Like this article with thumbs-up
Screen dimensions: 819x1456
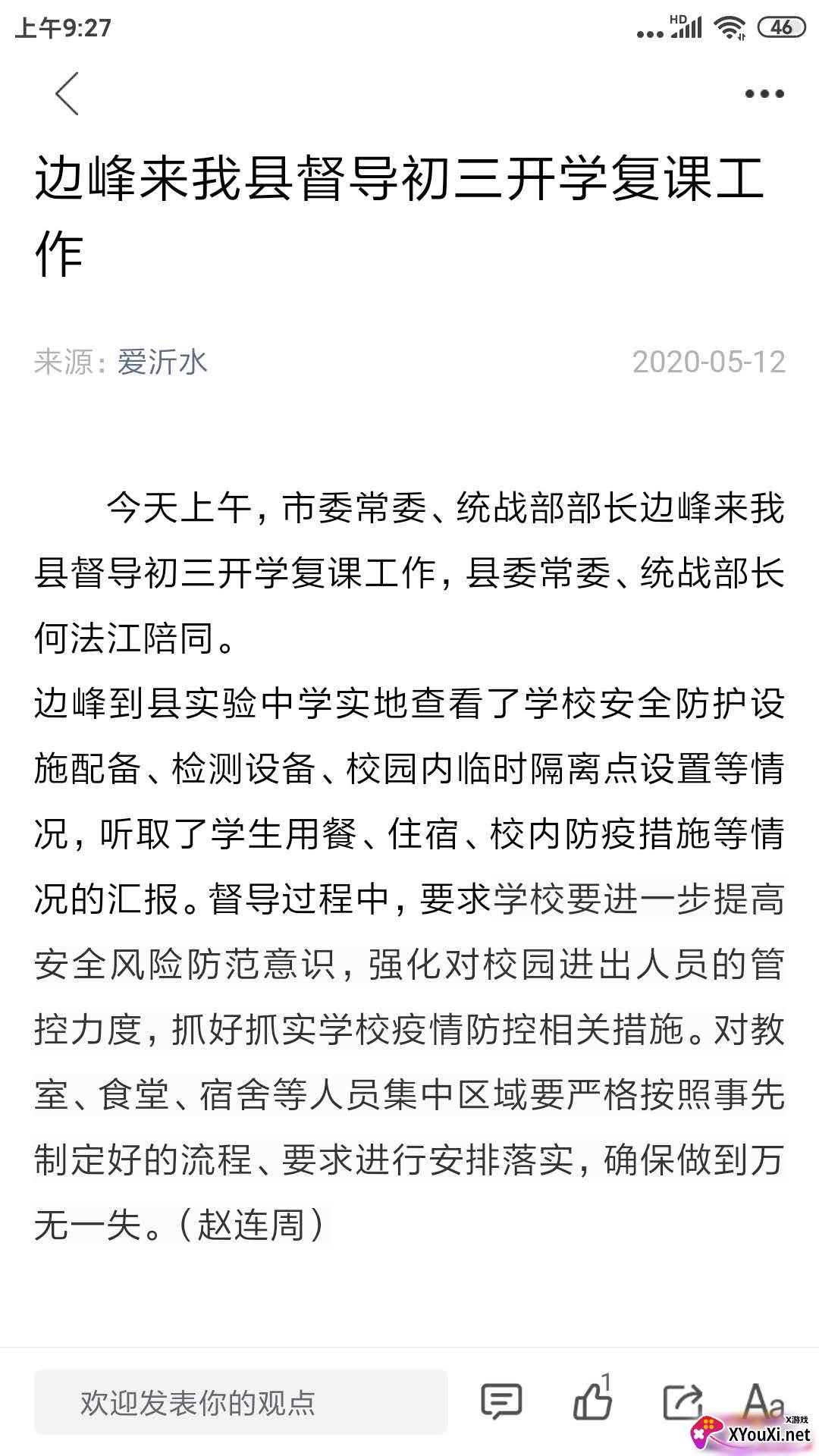[x=592, y=1400]
